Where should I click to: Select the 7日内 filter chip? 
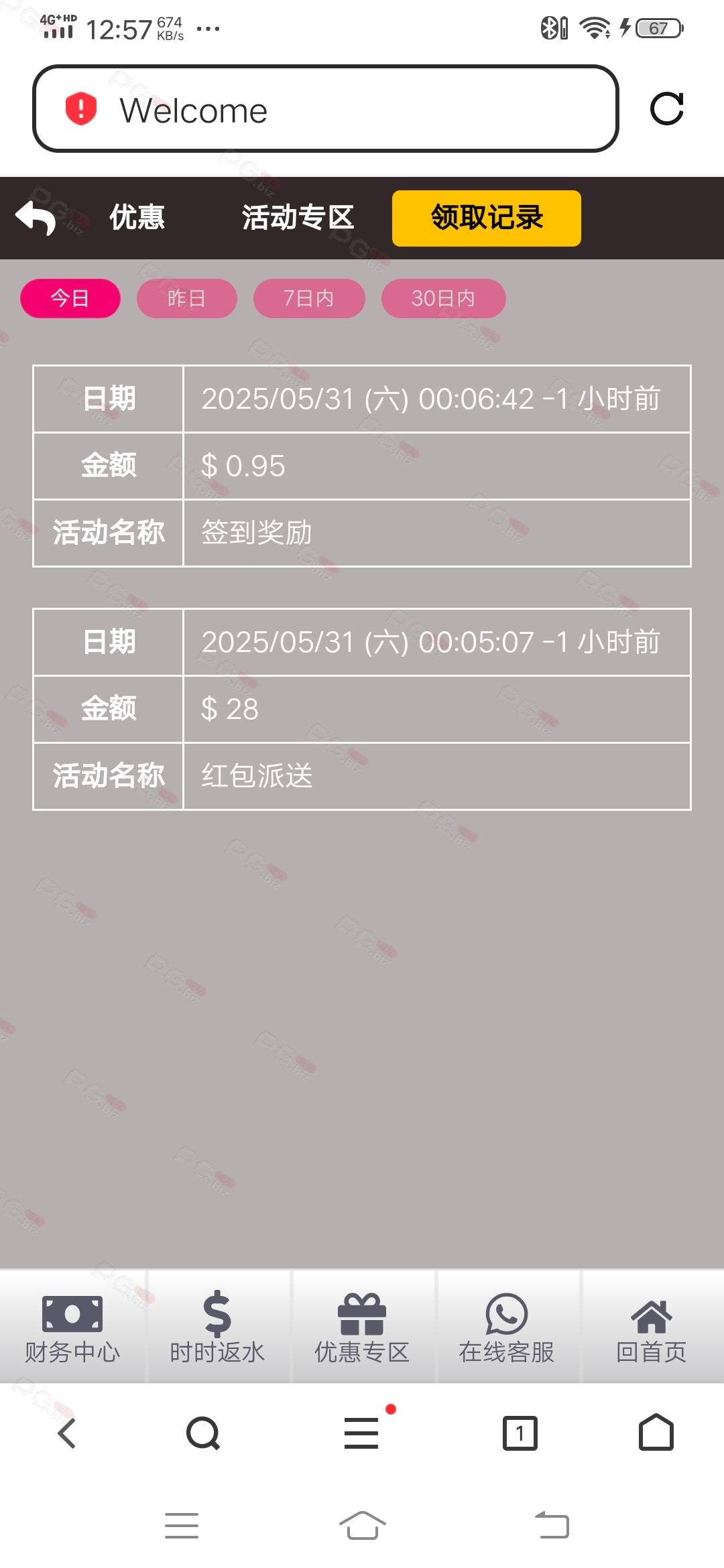(309, 298)
